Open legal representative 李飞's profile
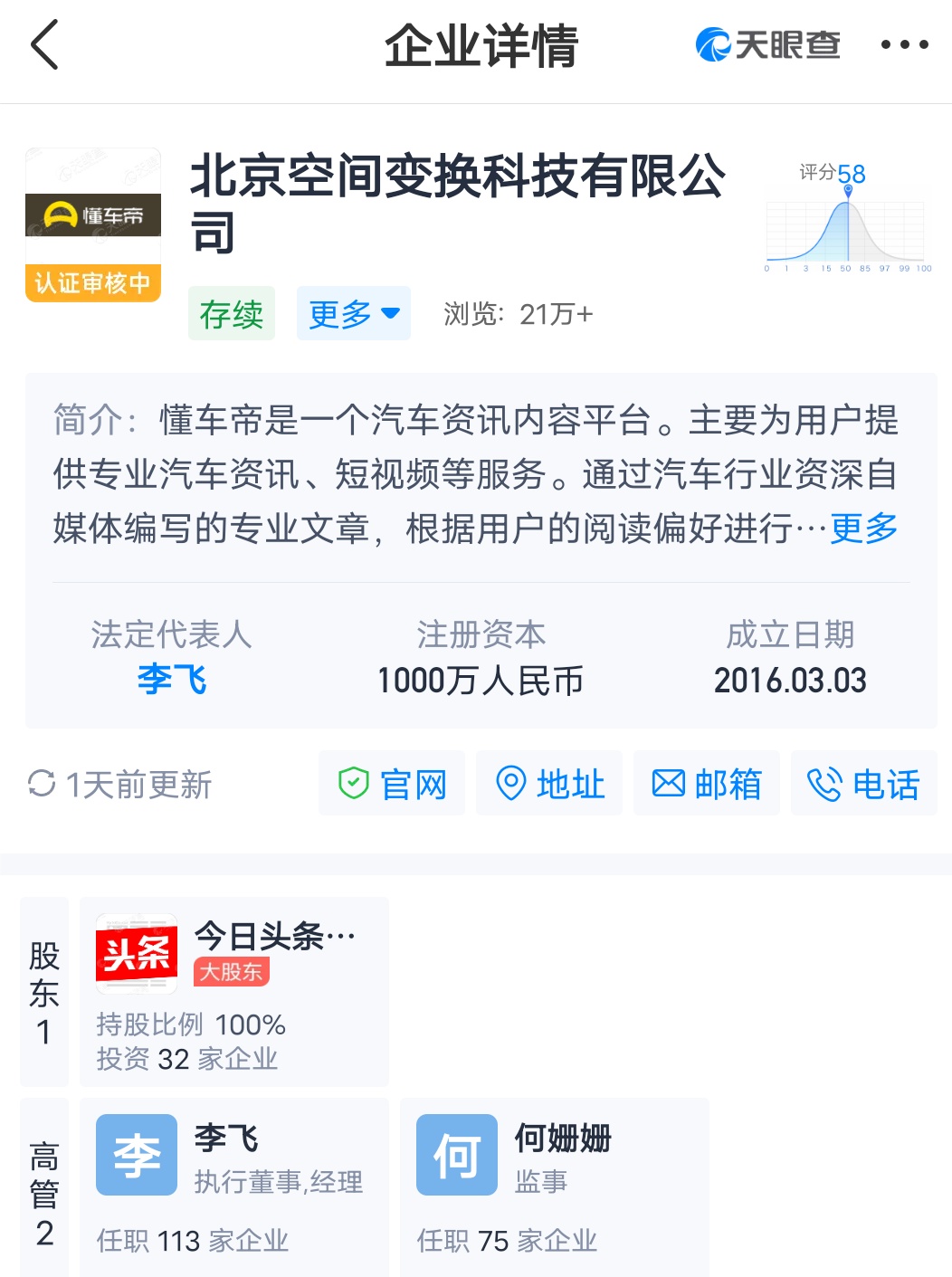This screenshot has height=1277, width=952. coord(172,679)
